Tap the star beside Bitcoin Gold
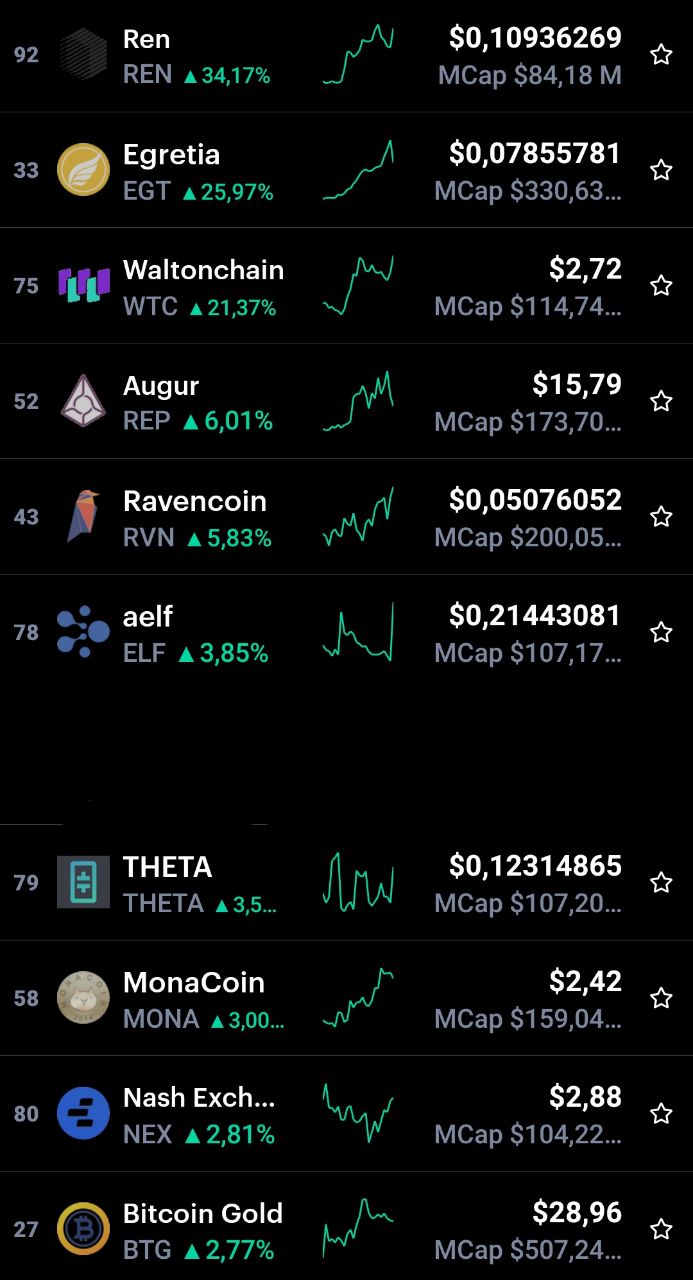 point(661,1229)
